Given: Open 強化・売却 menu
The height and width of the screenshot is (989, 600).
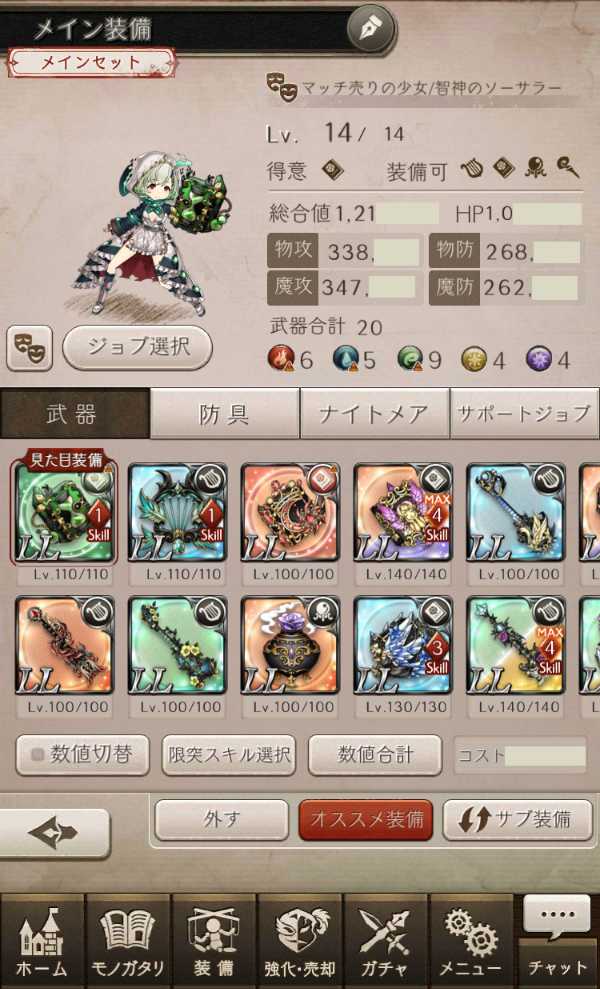Looking at the screenshot, I should coord(299,942).
